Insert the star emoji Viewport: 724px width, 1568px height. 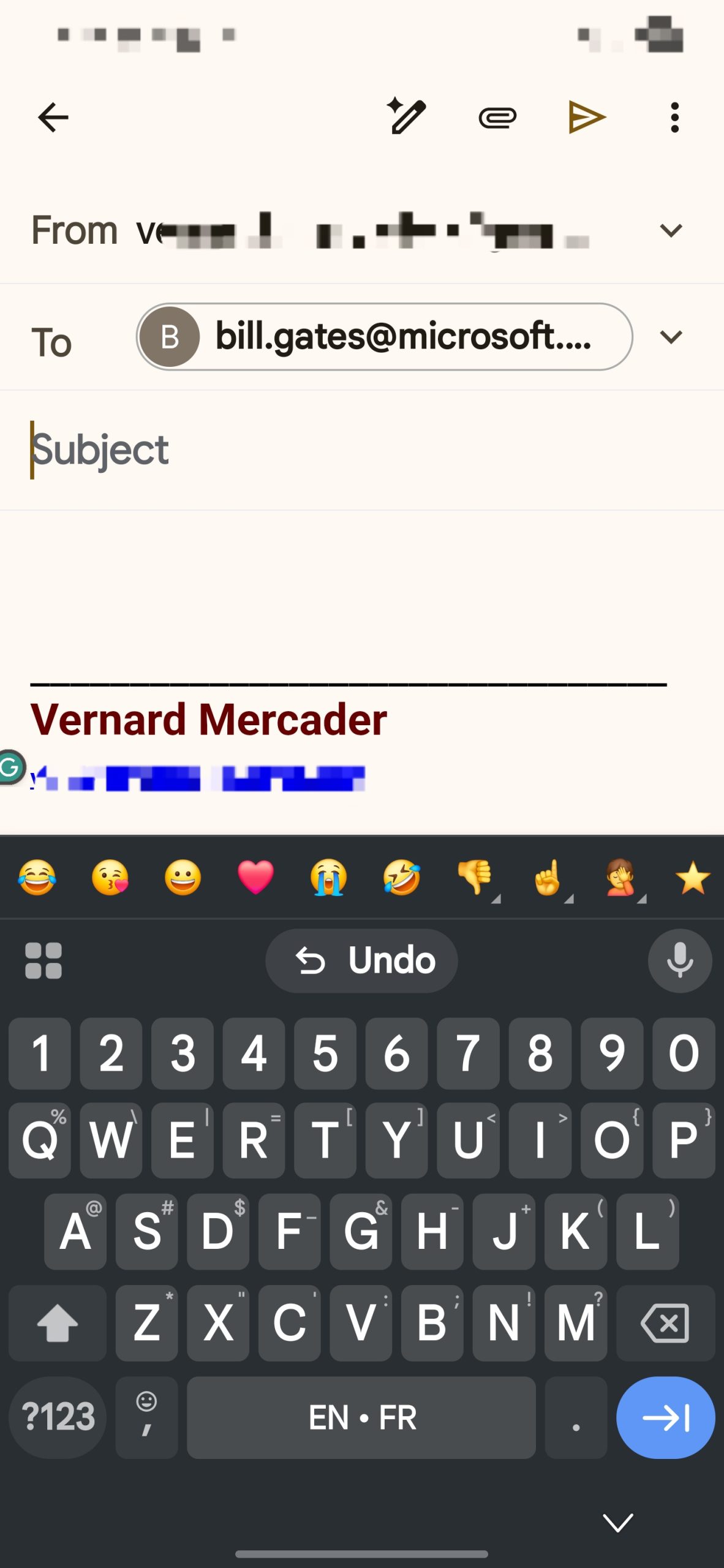click(x=692, y=877)
